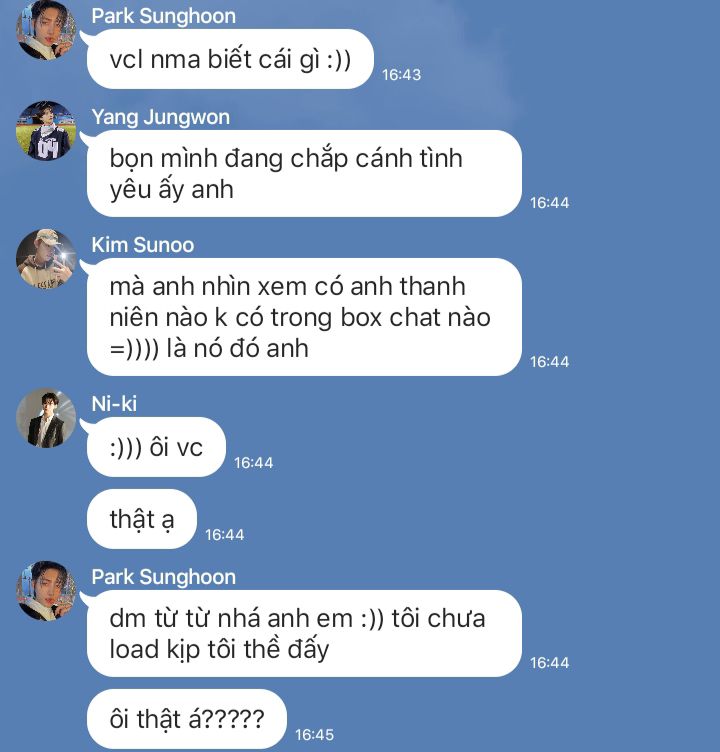This screenshot has height=752, width=720.
Task: Open Yang Jungwon's profile picture
Action: point(46,131)
